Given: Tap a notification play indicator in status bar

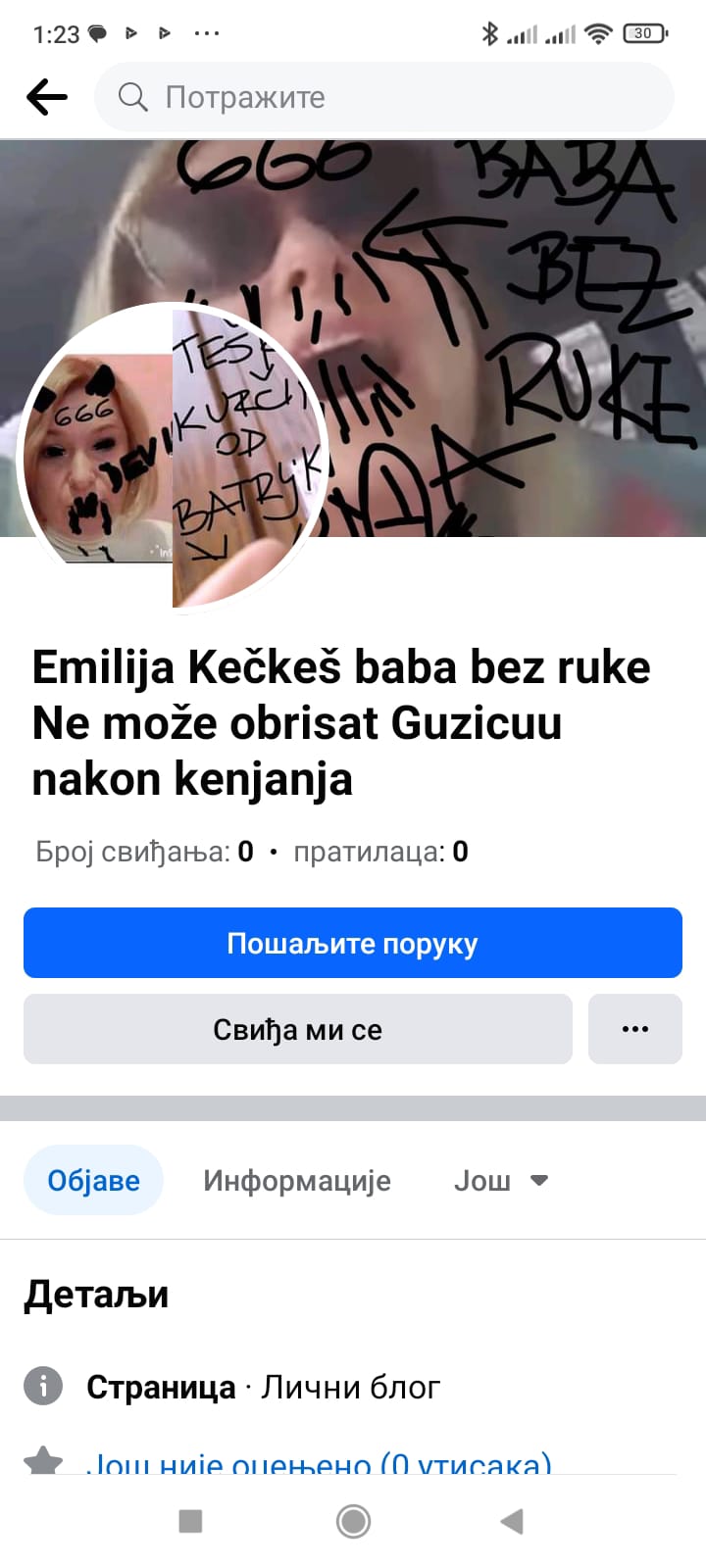Looking at the screenshot, I should coord(130,32).
